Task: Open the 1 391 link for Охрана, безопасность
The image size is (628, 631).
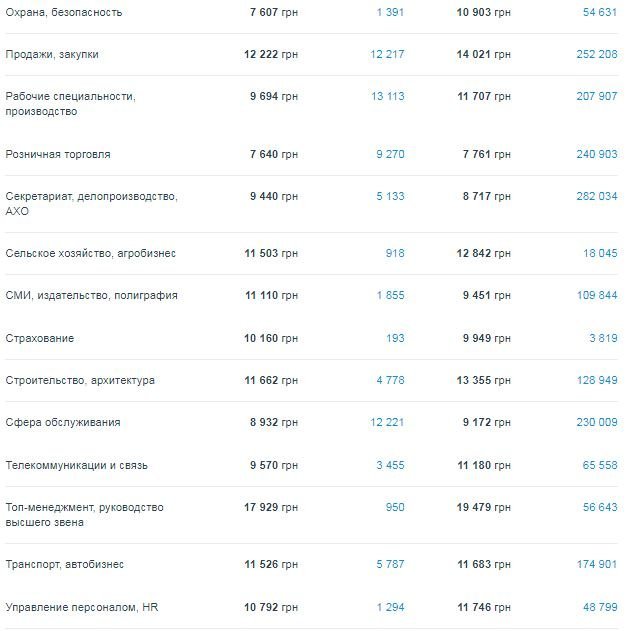Action: click(x=390, y=12)
